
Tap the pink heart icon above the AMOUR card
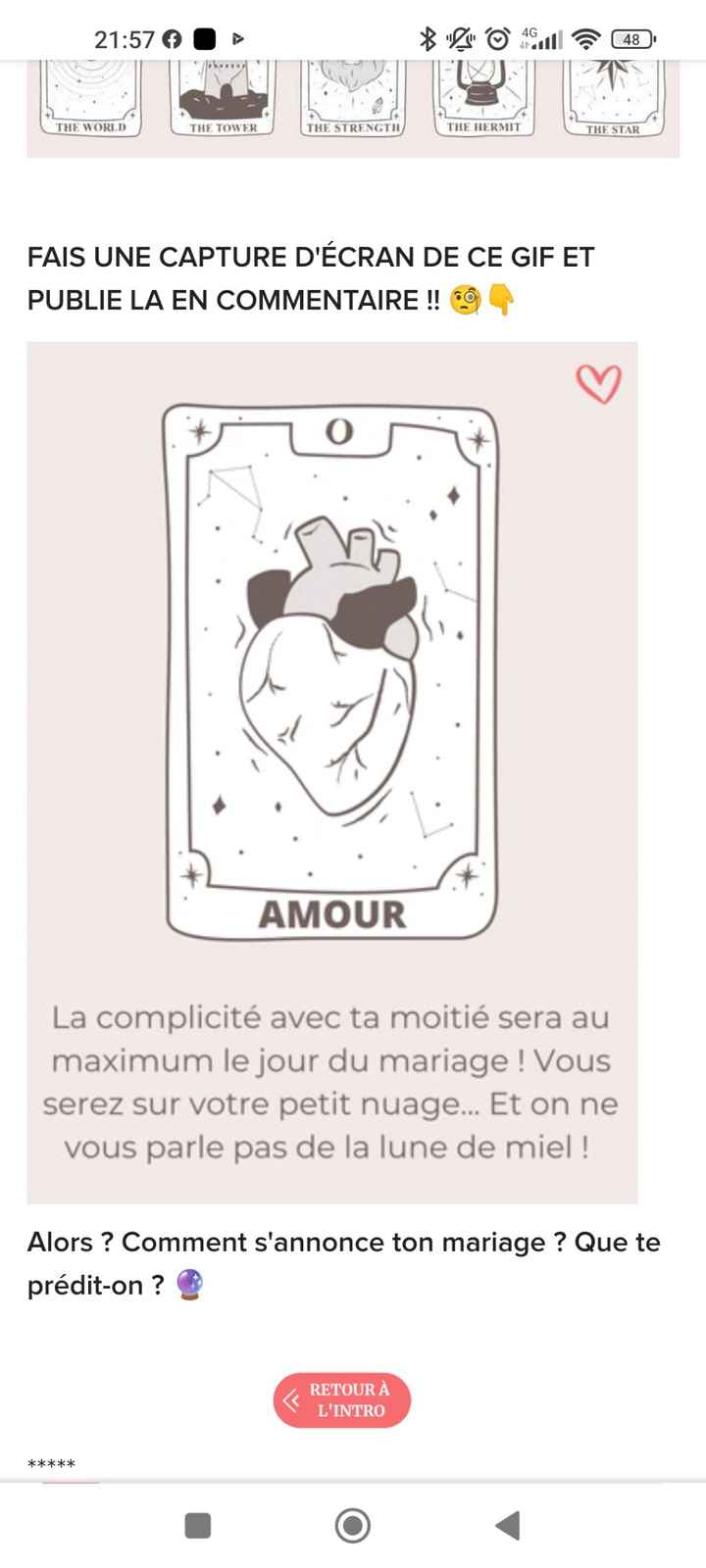[597, 384]
